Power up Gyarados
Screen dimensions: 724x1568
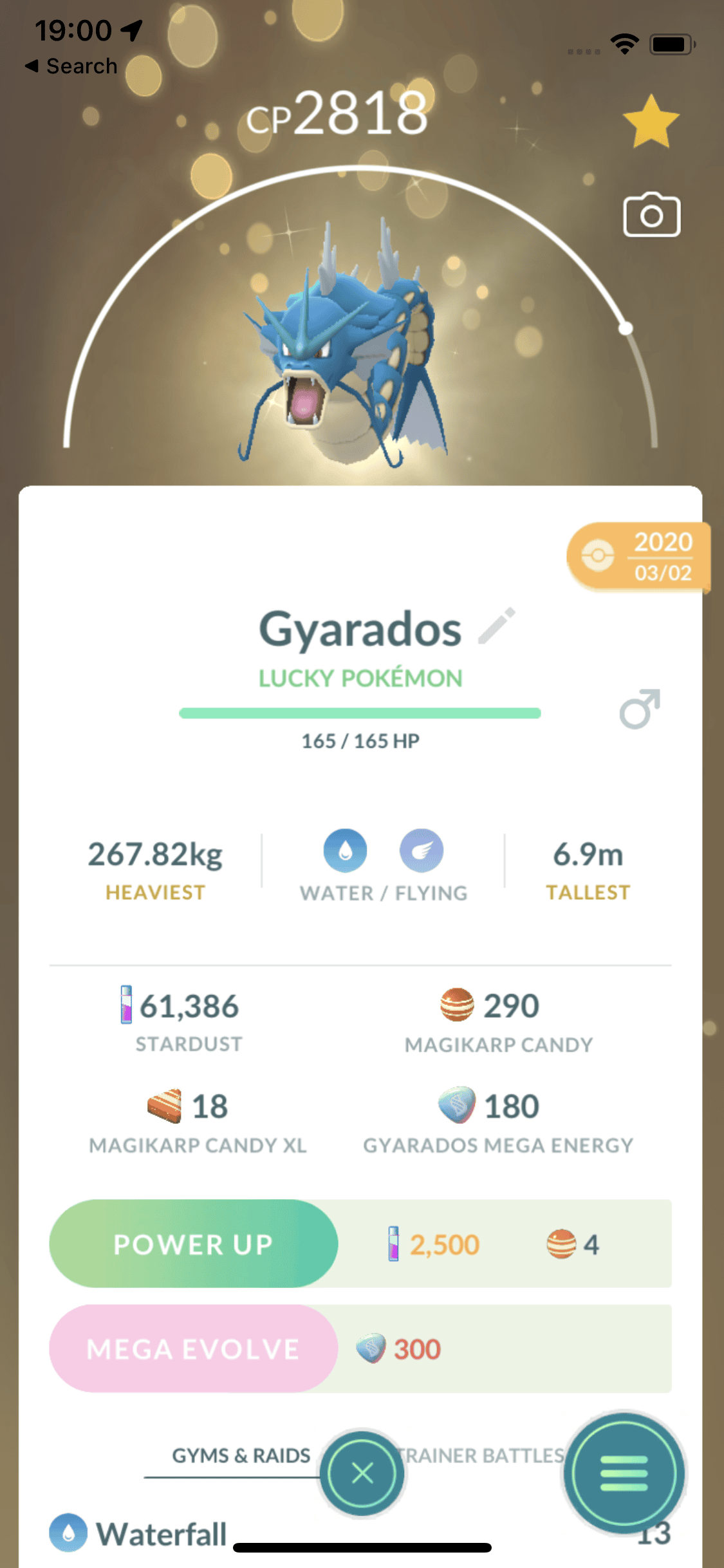click(193, 1244)
